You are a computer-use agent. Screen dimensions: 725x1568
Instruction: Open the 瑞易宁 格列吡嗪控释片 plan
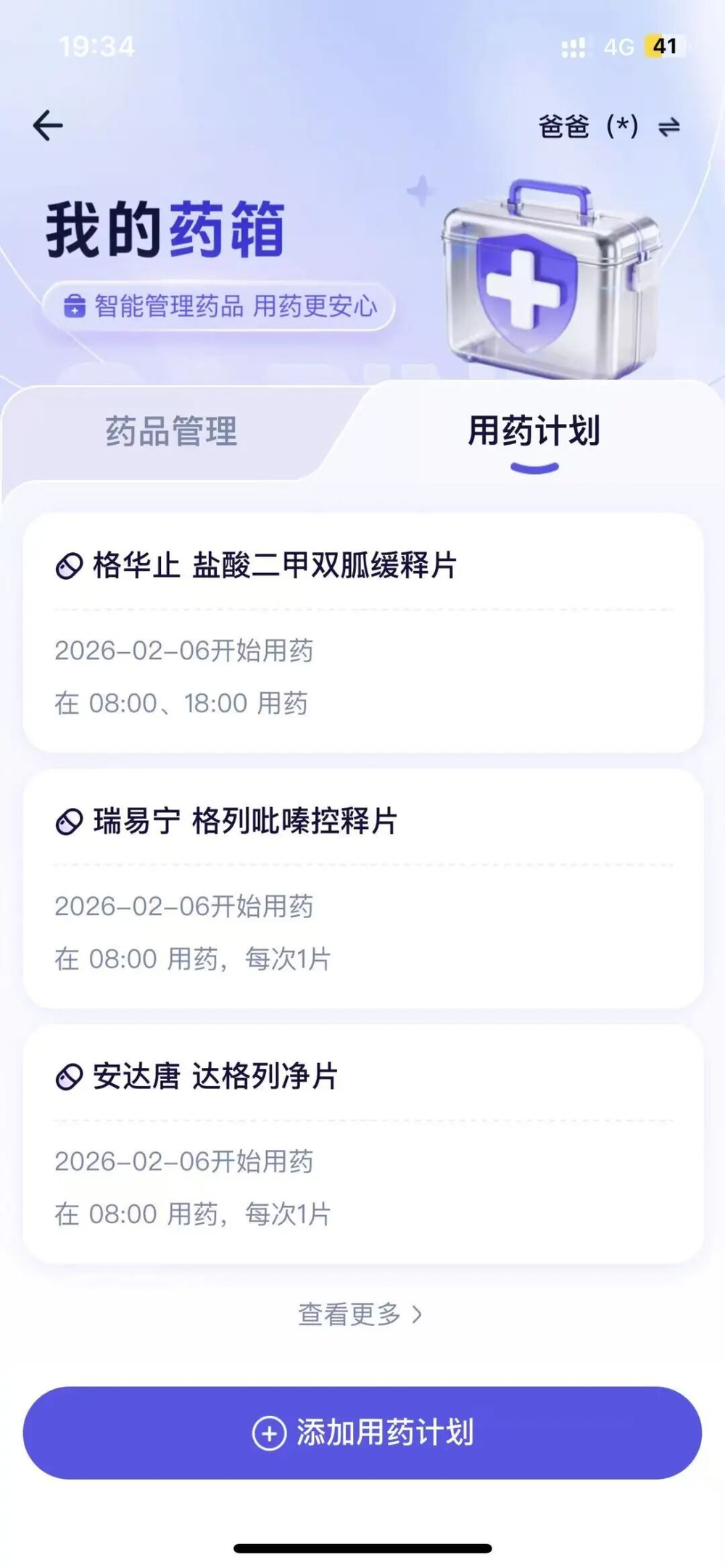point(362,888)
